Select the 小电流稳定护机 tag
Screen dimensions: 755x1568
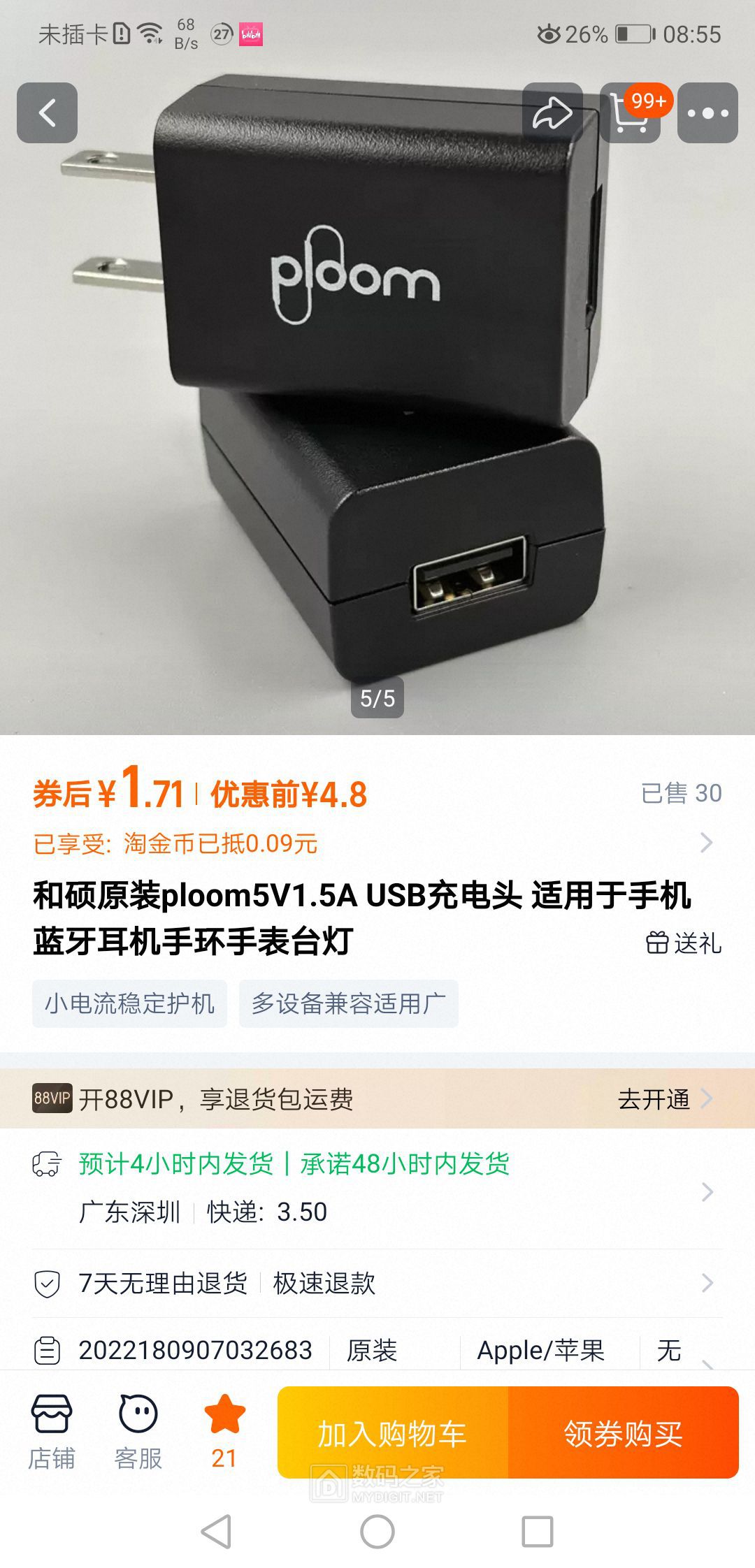pyautogui.click(x=129, y=1003)
